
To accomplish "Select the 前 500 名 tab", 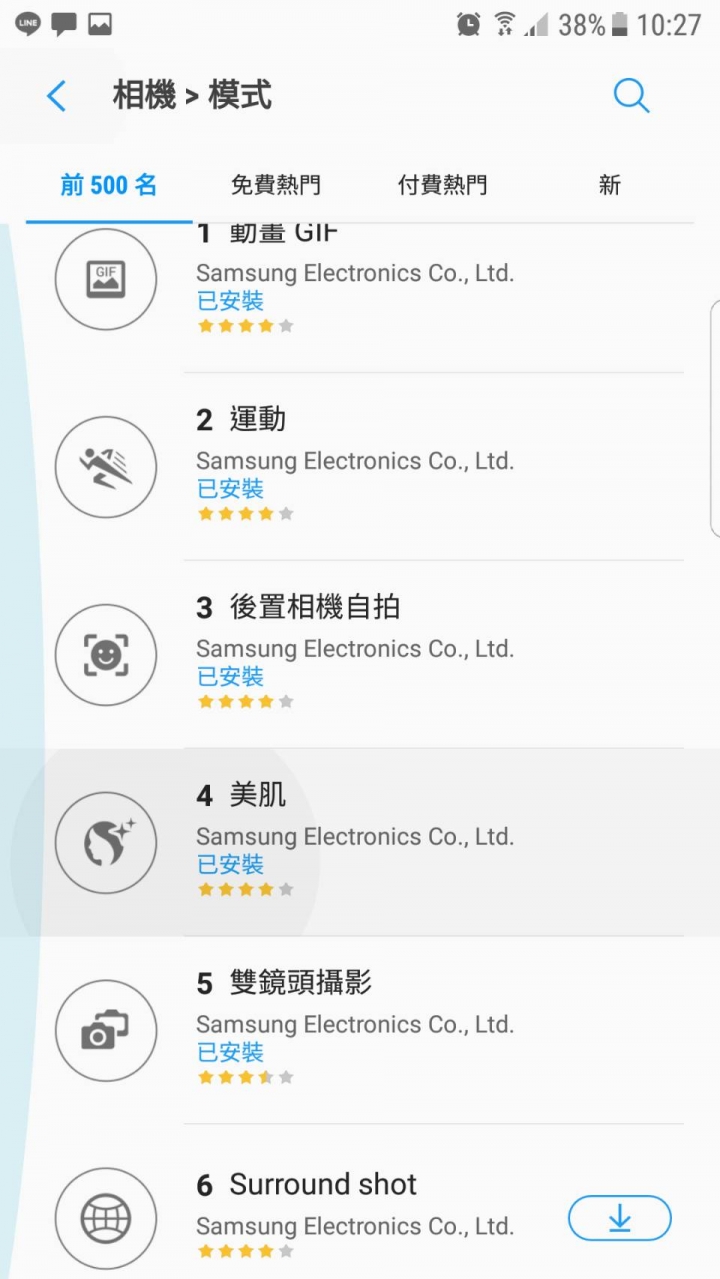I will (x=109, y=185).
